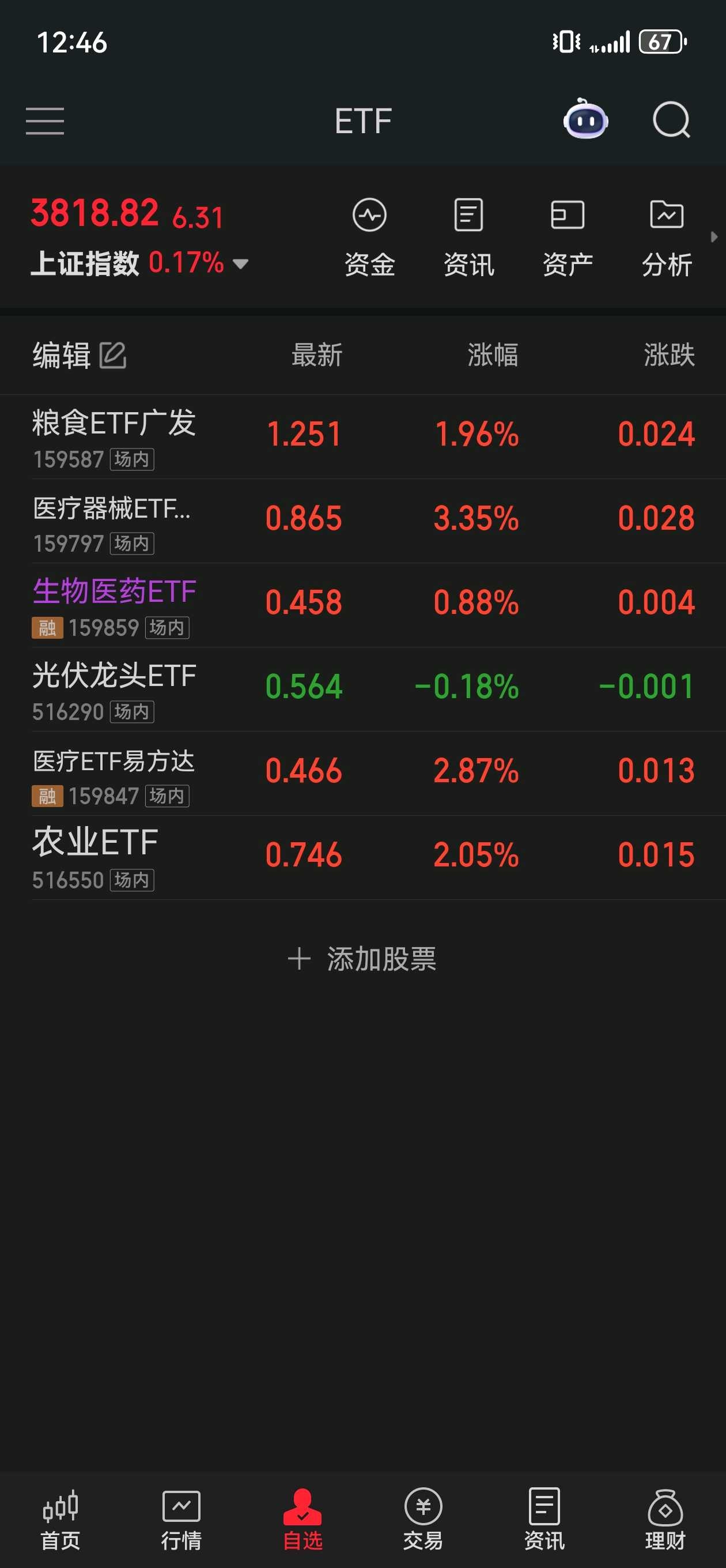Open the 资金 shortcut
The image size is (726, 1568).
point(369,236)
